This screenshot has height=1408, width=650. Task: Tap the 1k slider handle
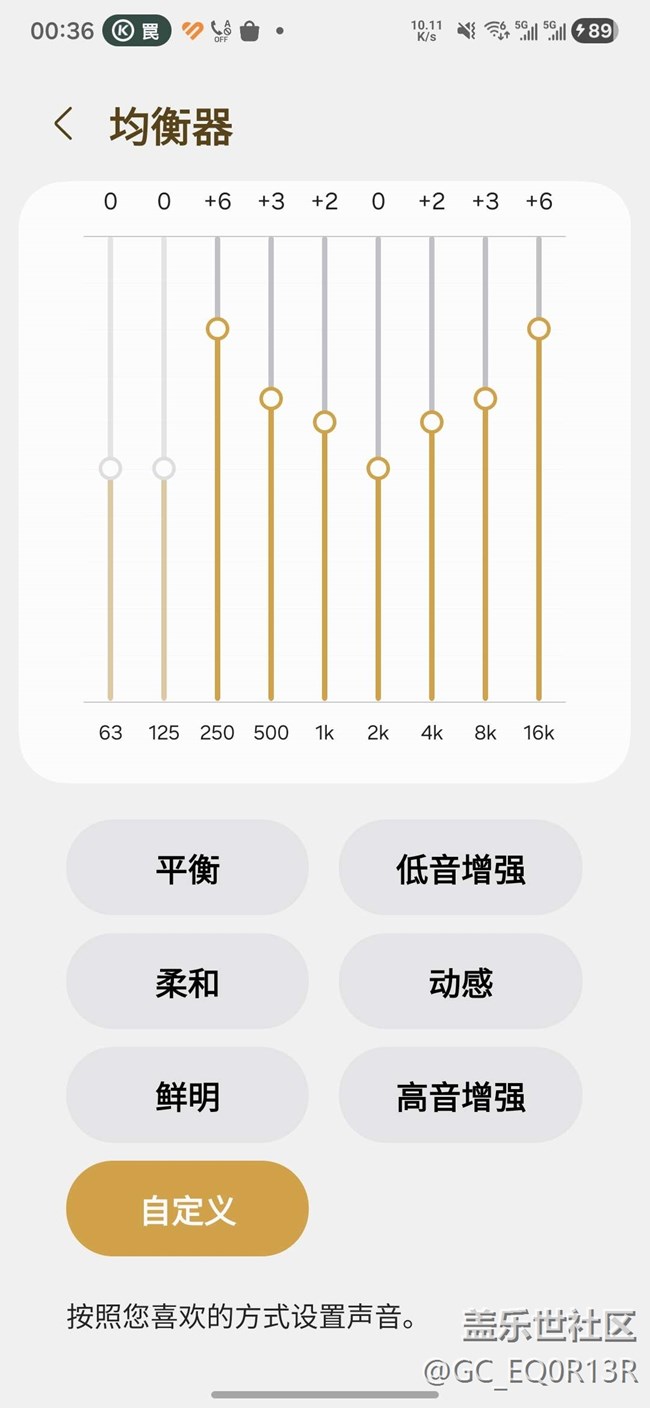[x=324, y=422]
